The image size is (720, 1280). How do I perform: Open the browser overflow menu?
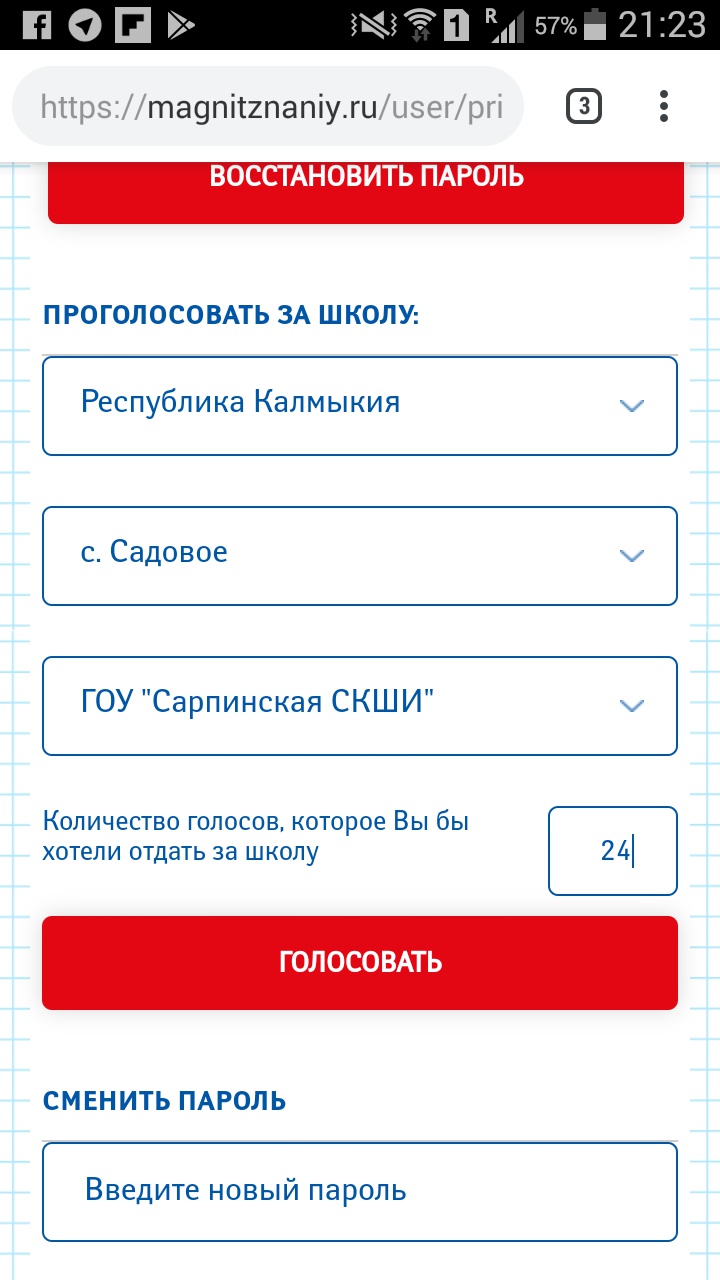tap(664, 107)
